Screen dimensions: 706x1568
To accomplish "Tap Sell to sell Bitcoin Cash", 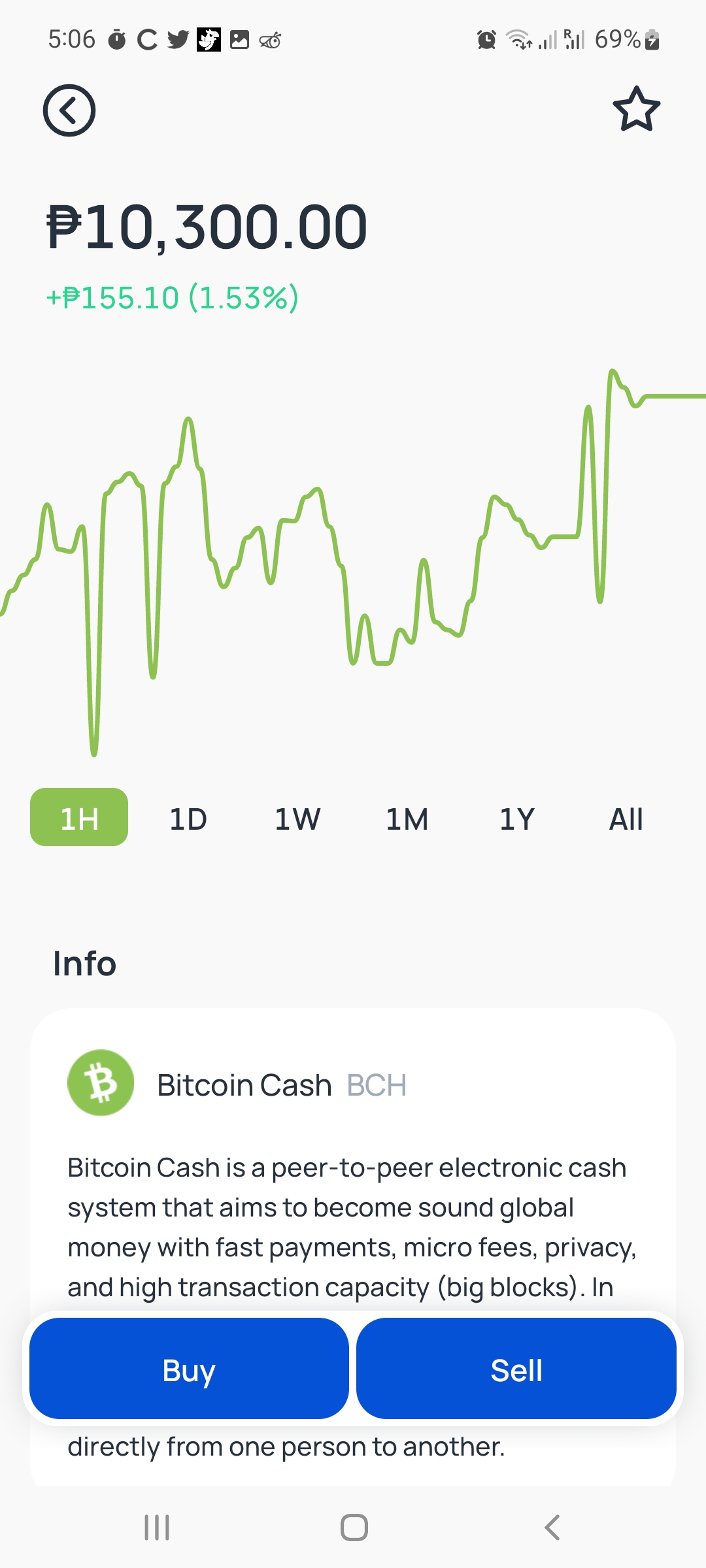I will [516, 1369].
